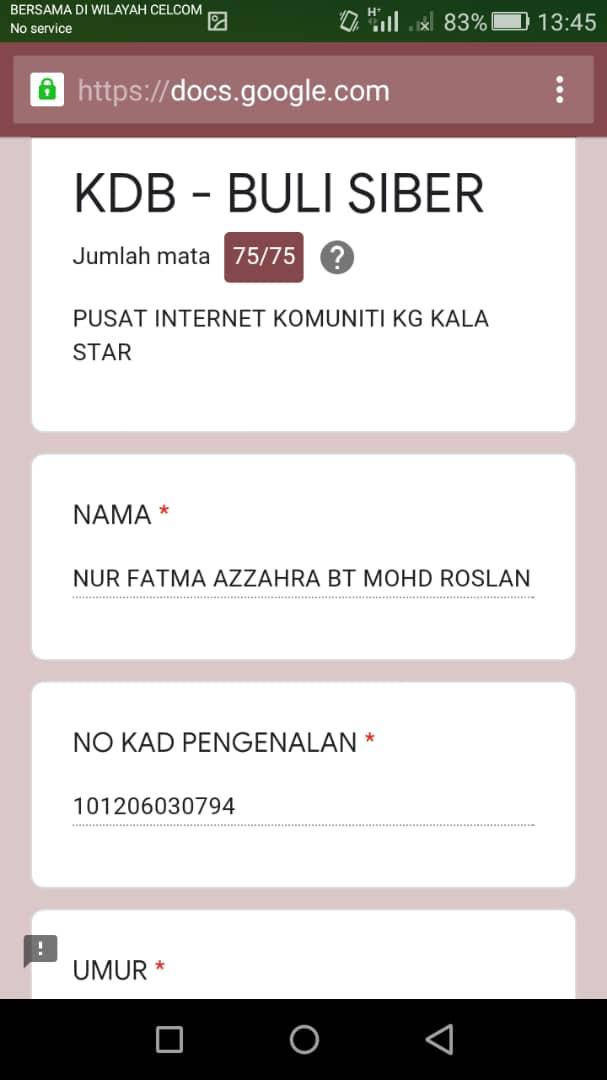The image size is (607, 1080).
Task: Go back using the navigation bar
Action: coord(439,1039)
